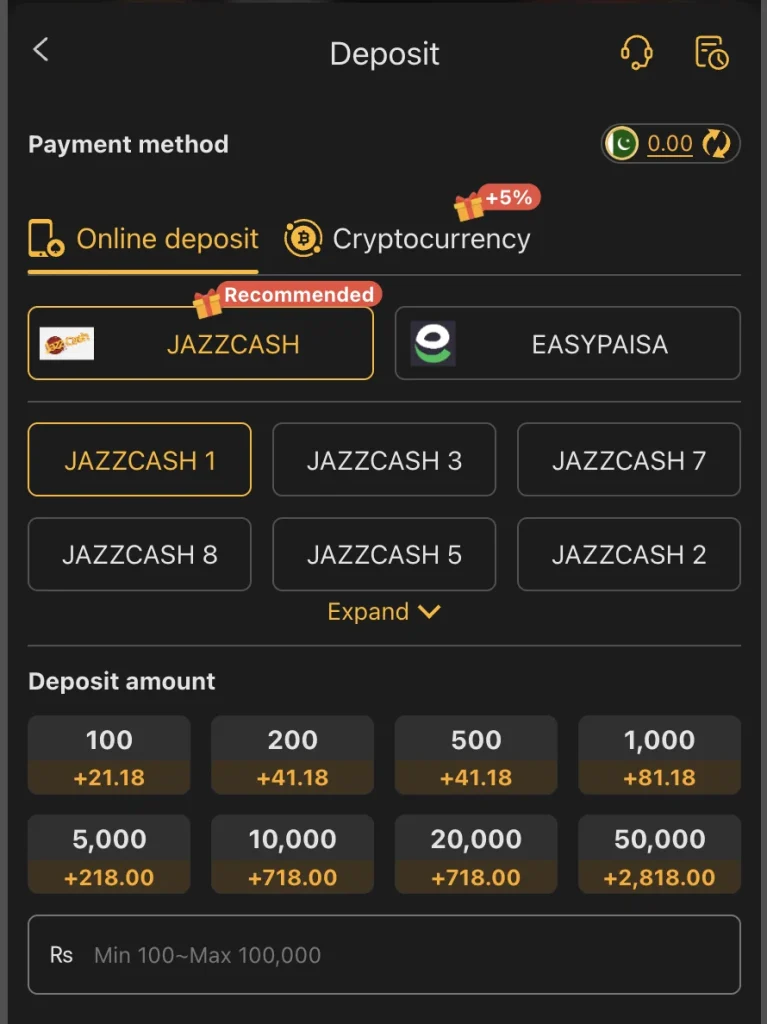
Task: Choose the 1,000 deposit amount
Action: click(x=659, y=755)
